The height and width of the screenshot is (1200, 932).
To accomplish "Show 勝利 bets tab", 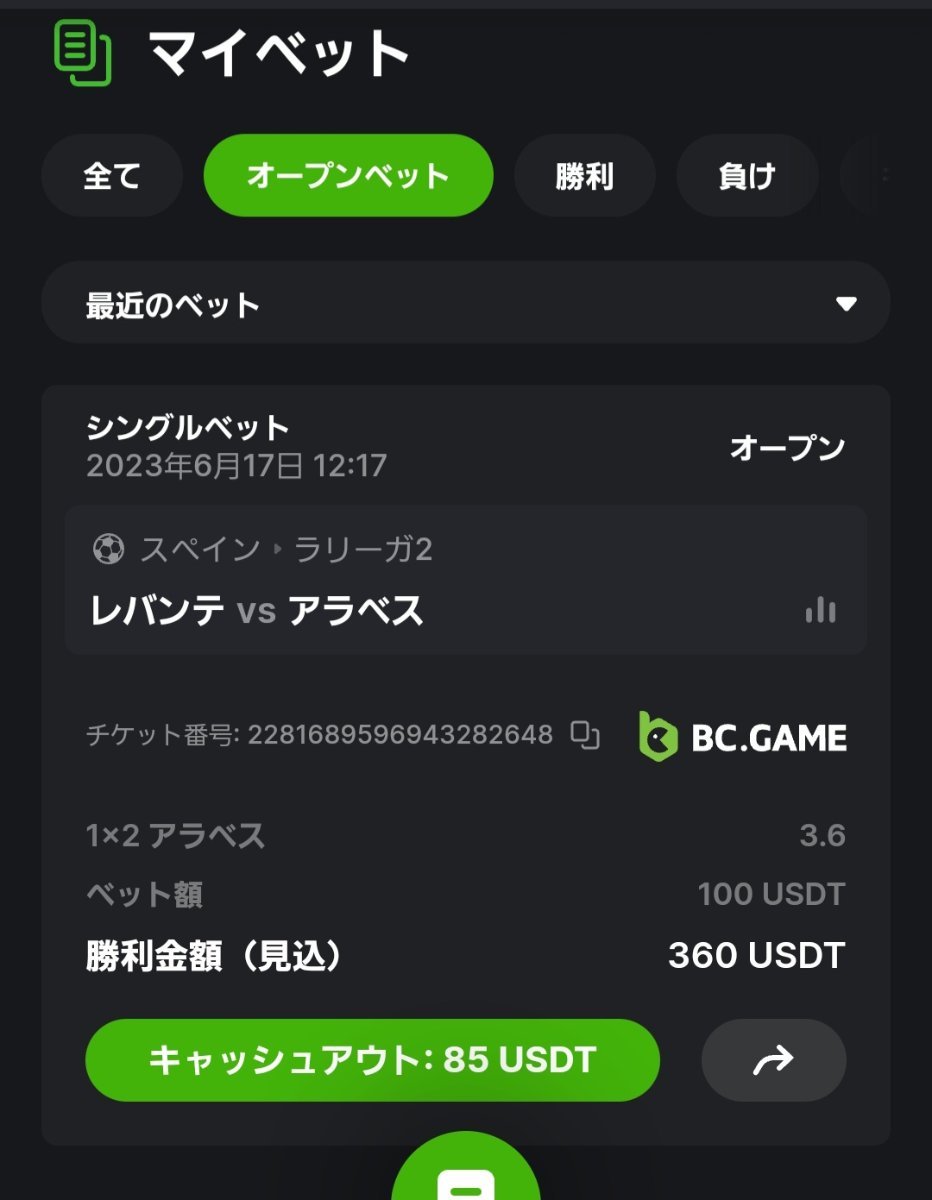I will pyautogui.click(x=584, y=177).
